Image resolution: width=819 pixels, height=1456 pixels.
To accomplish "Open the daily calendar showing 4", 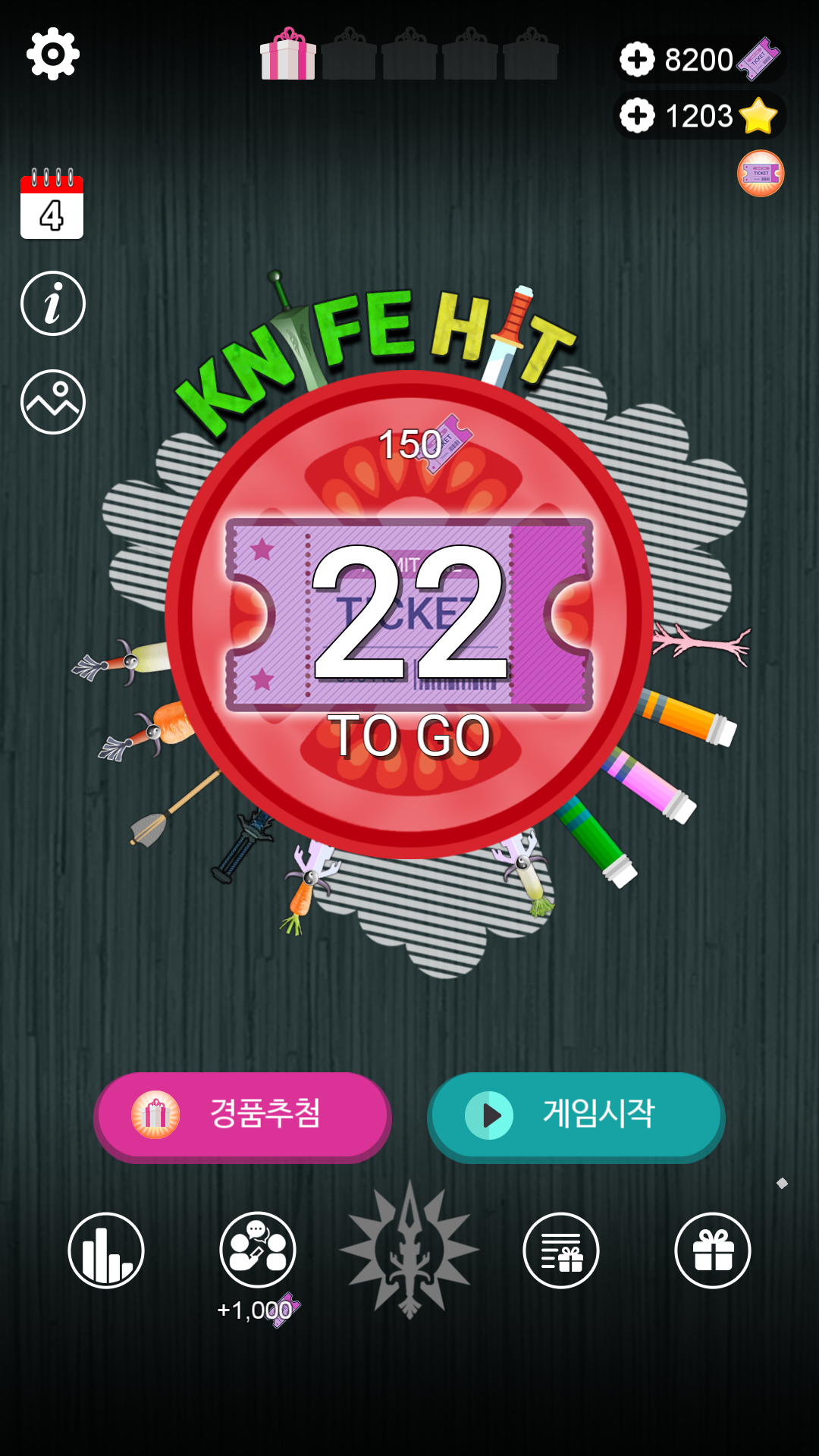I will coord(52,205).
